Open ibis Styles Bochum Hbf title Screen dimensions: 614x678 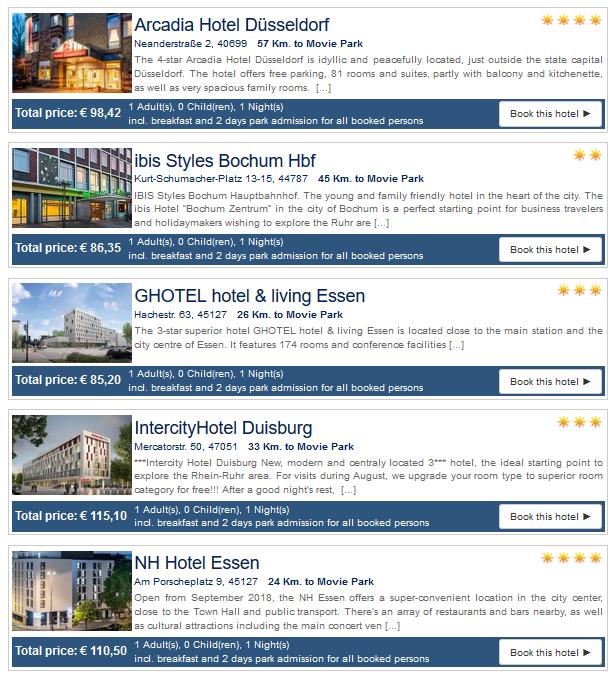225,160
